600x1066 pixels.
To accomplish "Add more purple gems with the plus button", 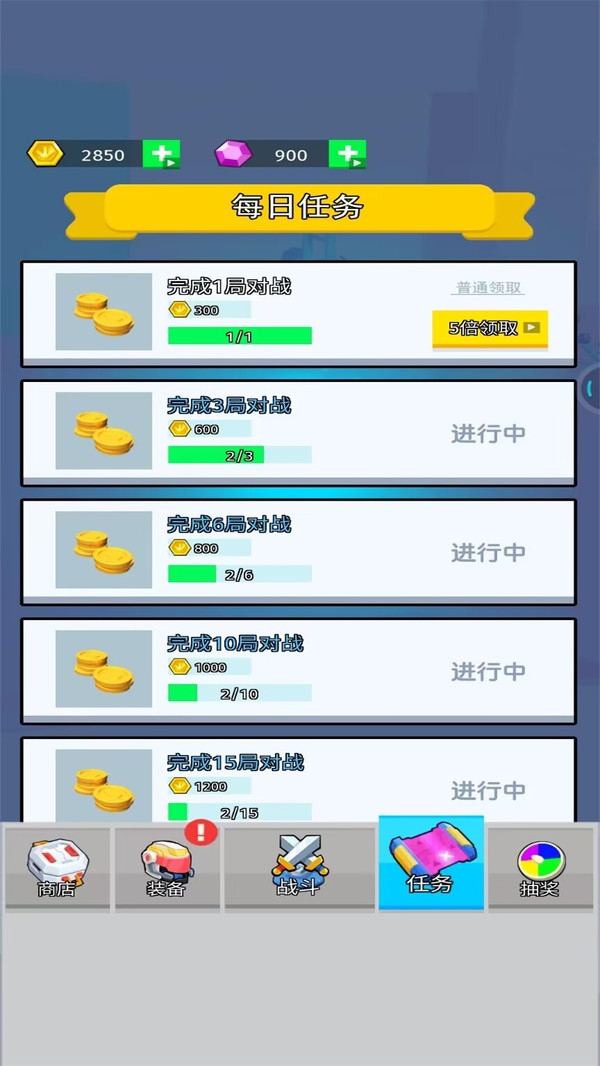I will click(347, 154).
